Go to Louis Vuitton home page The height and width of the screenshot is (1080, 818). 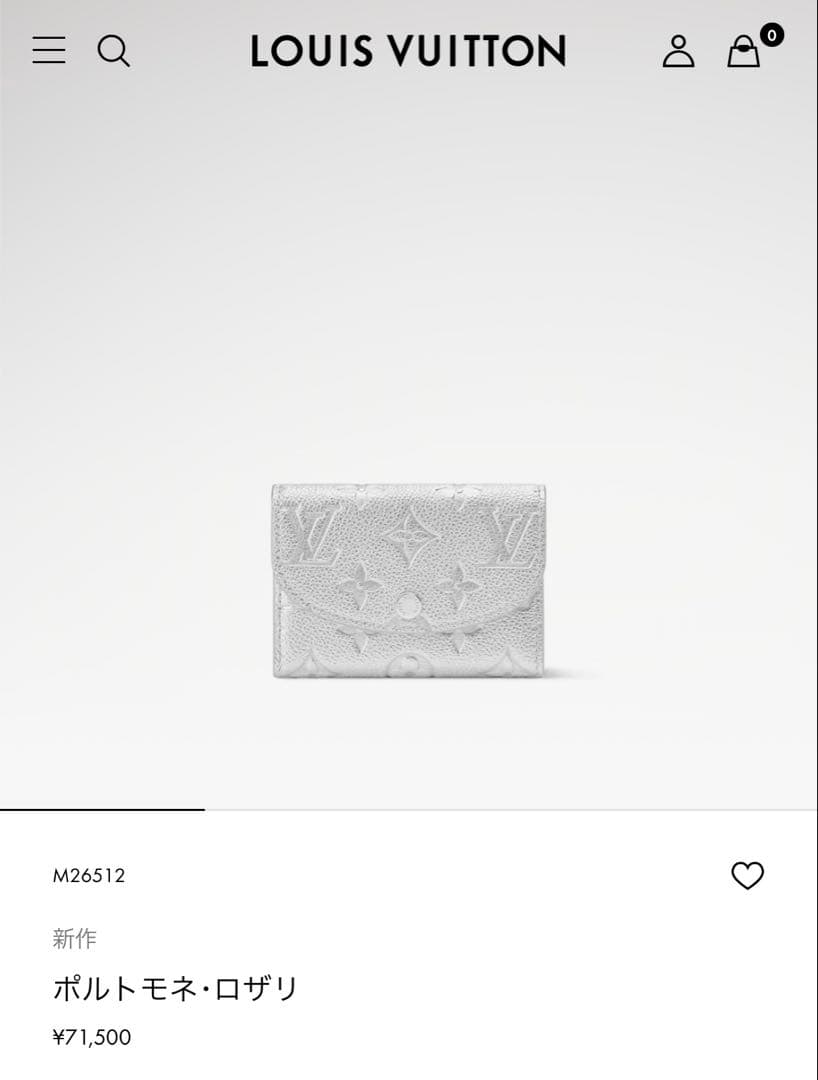tap(408, 51)
